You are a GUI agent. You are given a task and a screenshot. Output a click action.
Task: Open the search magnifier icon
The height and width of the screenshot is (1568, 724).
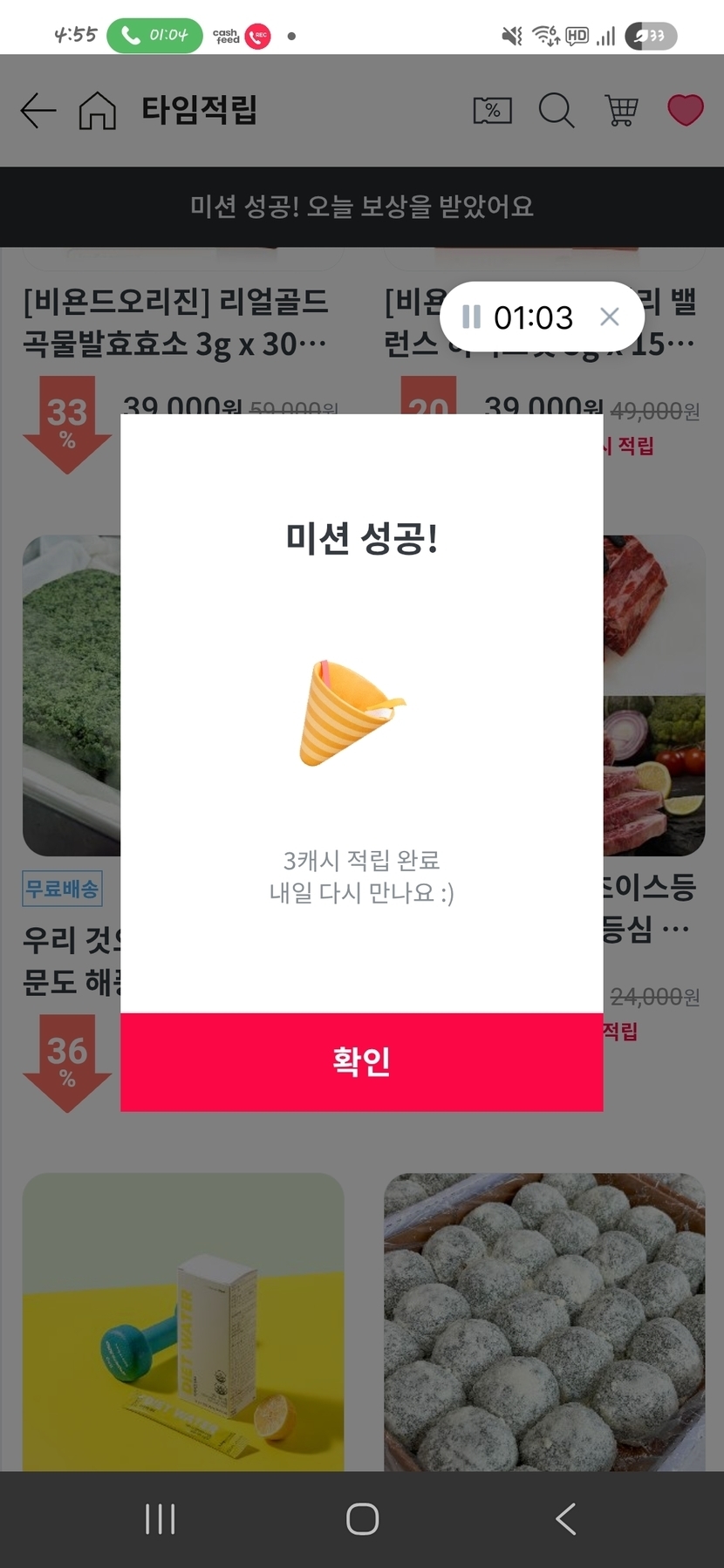click(x=556, y=111)
